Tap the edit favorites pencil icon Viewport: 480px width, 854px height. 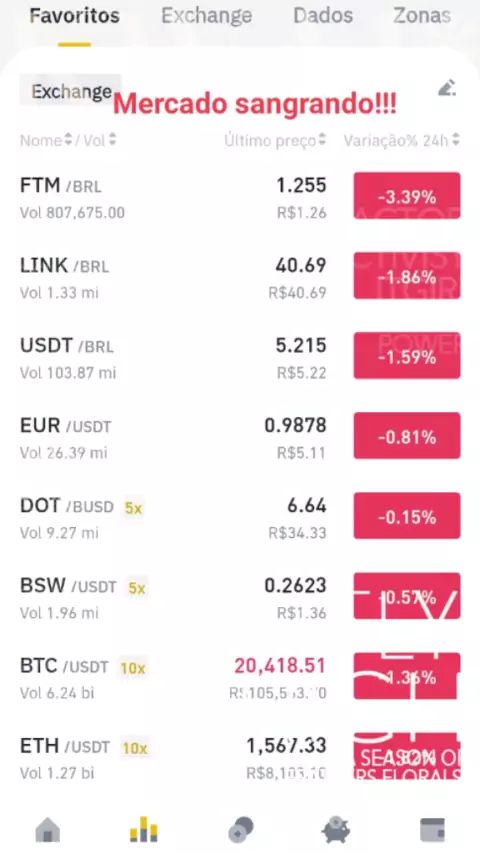[x=447, y=88]
